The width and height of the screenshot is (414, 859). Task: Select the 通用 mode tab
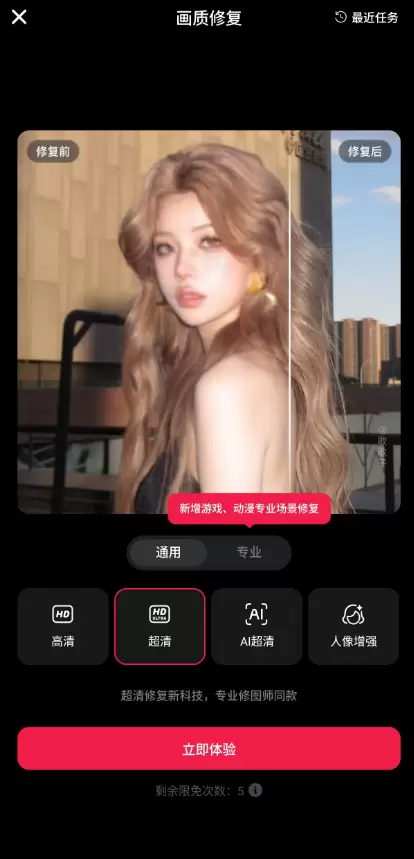coord(168,552)
